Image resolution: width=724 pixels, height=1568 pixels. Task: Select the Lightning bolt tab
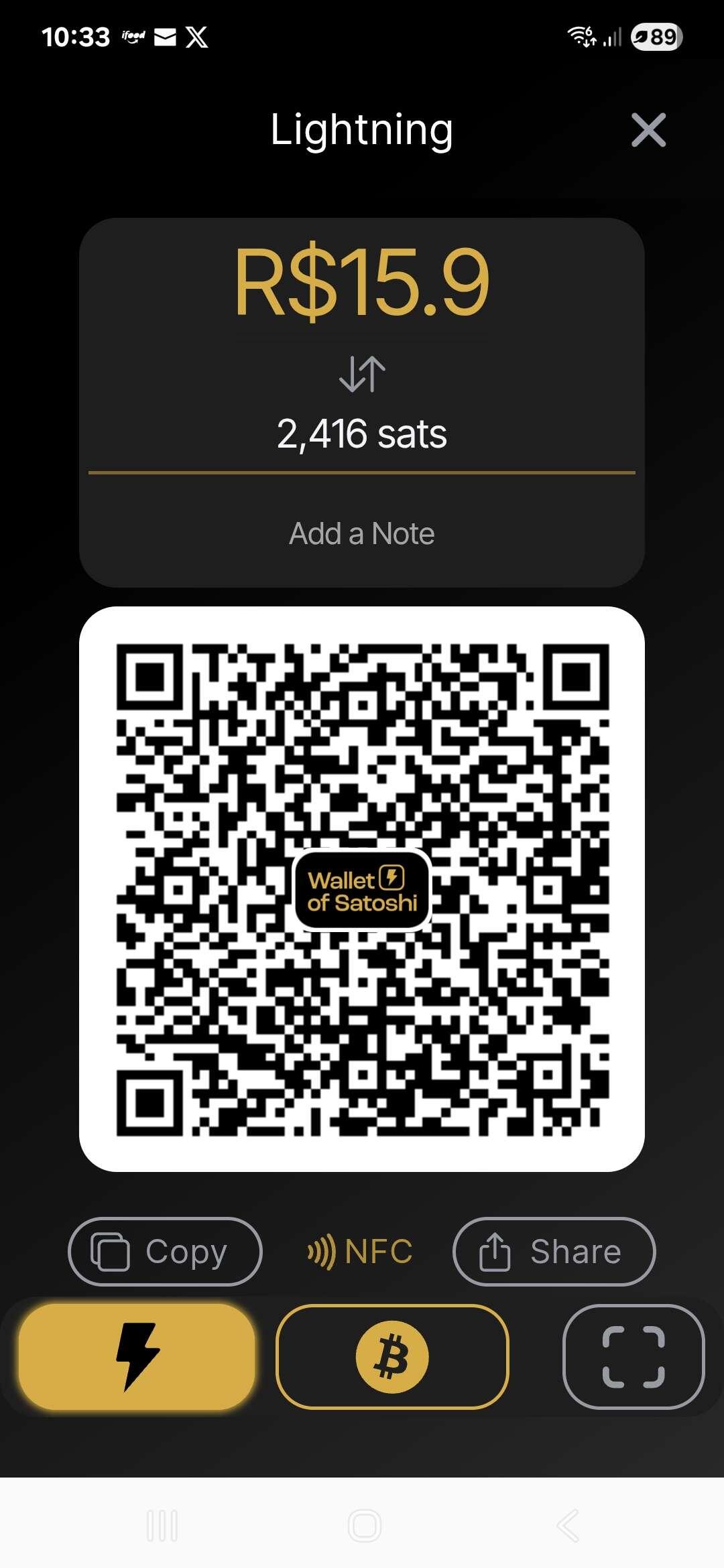(x=137, y=1357)
